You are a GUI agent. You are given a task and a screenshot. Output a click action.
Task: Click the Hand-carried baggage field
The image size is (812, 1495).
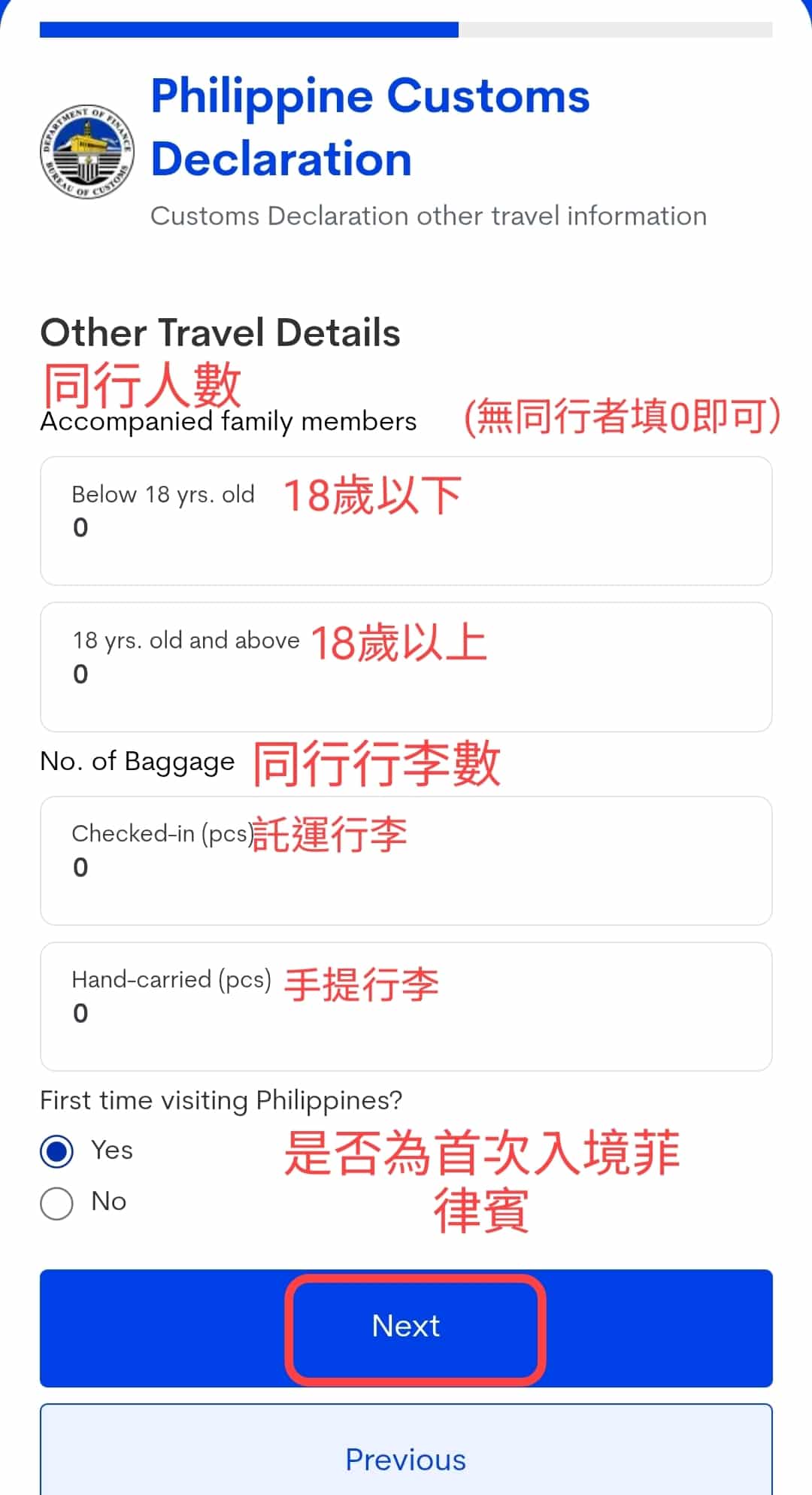coord(406,1005)
